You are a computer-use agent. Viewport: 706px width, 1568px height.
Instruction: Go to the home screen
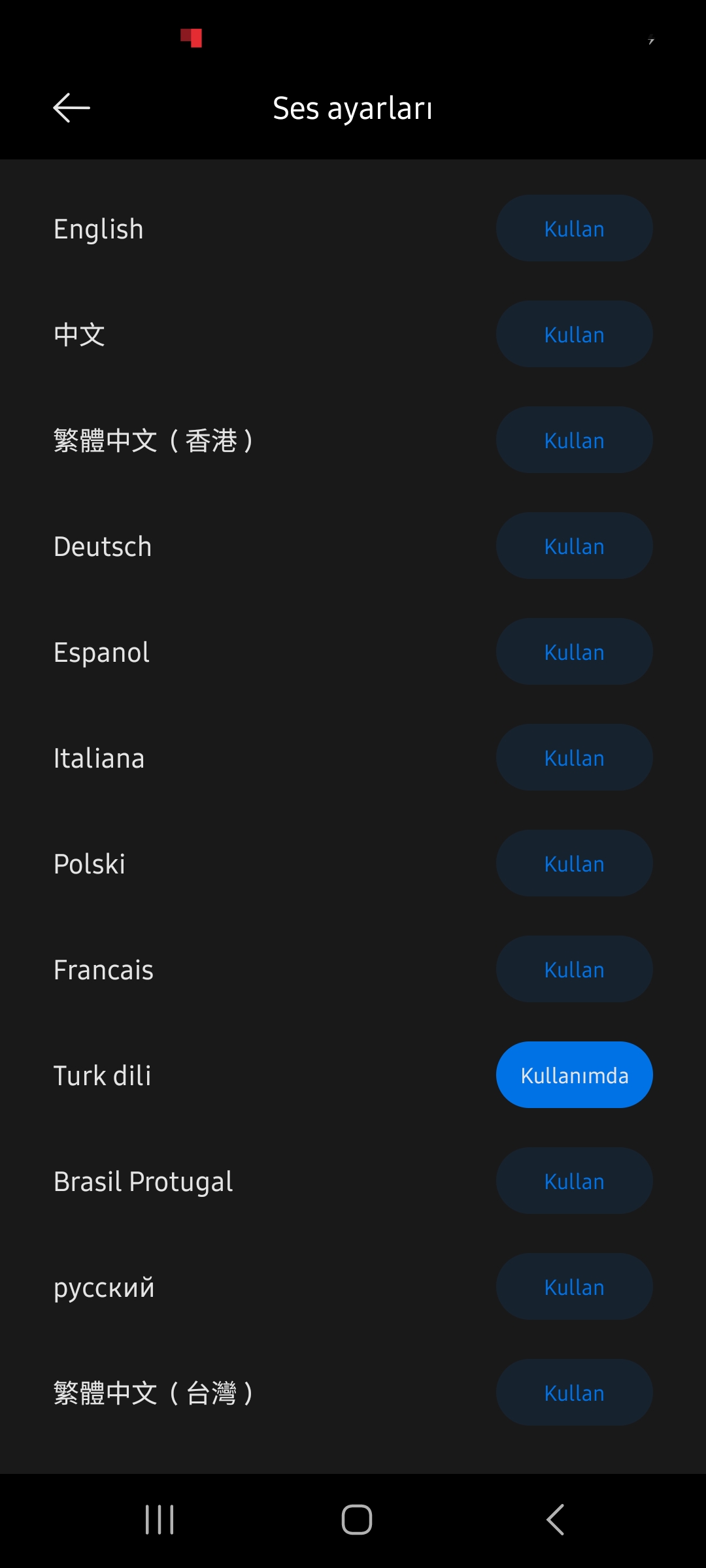pyautogui.click(x=357, y=1520)
